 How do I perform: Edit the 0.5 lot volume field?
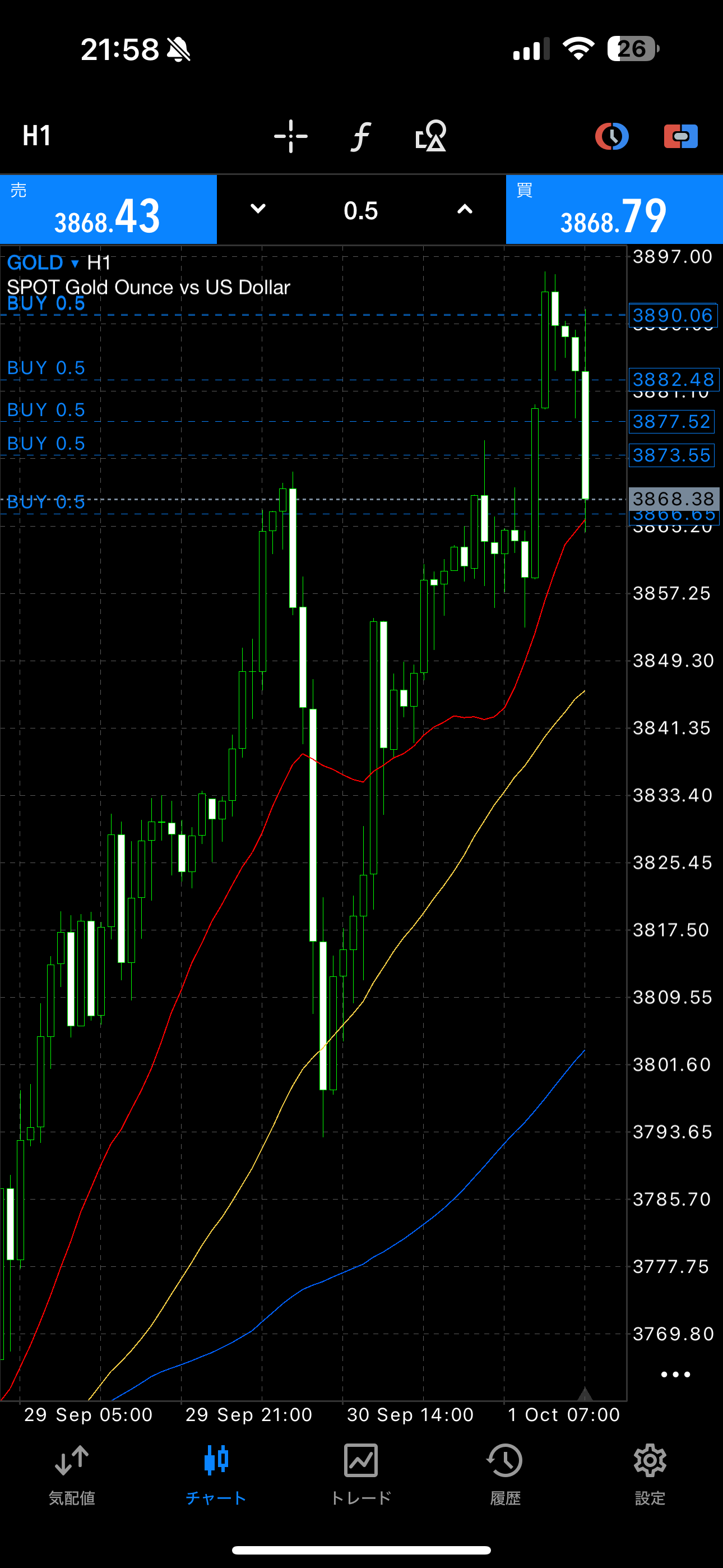pyautogui.click(x=361, y=211)
